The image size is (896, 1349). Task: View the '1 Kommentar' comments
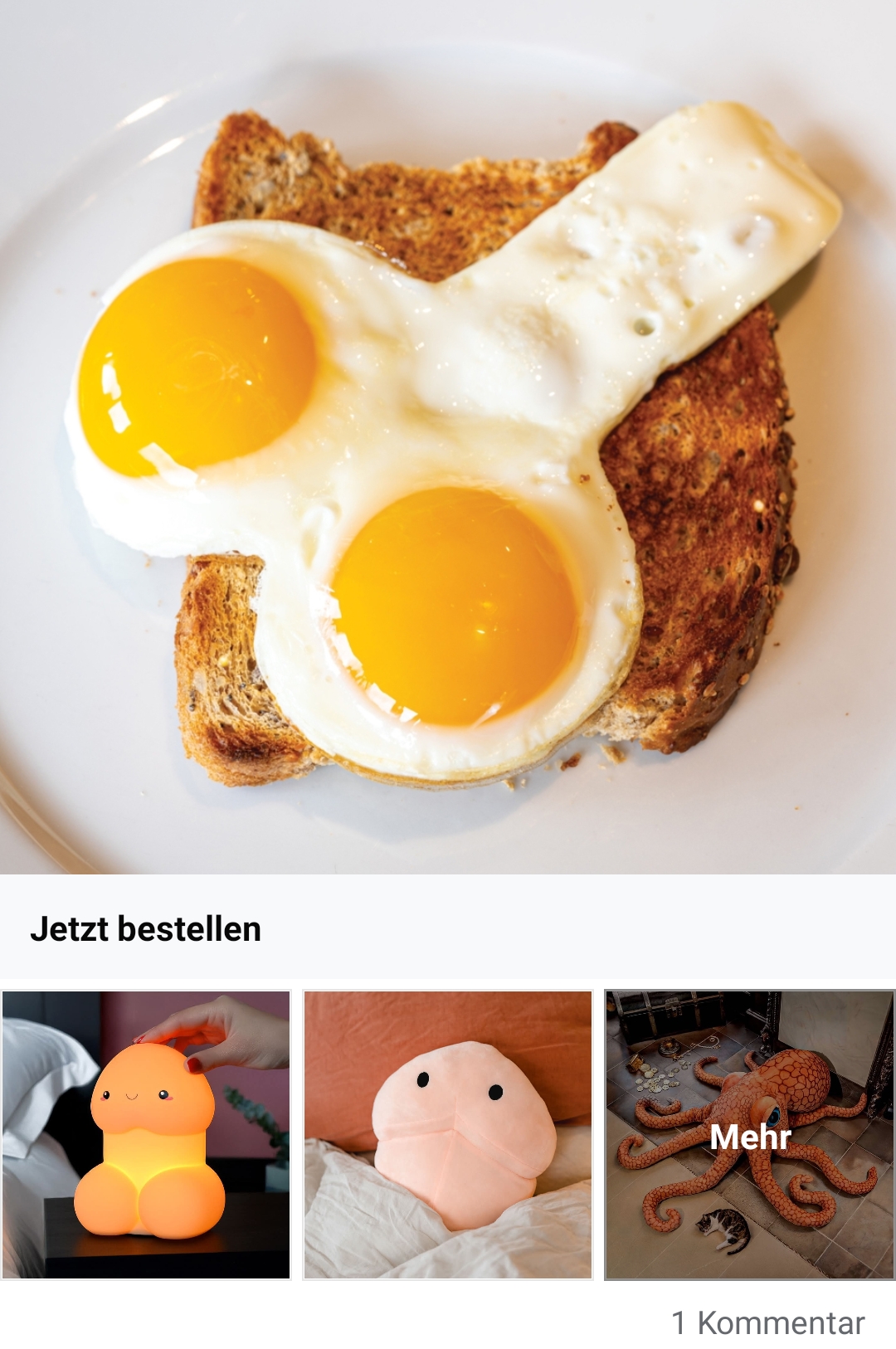click(x=767, y=1323)
